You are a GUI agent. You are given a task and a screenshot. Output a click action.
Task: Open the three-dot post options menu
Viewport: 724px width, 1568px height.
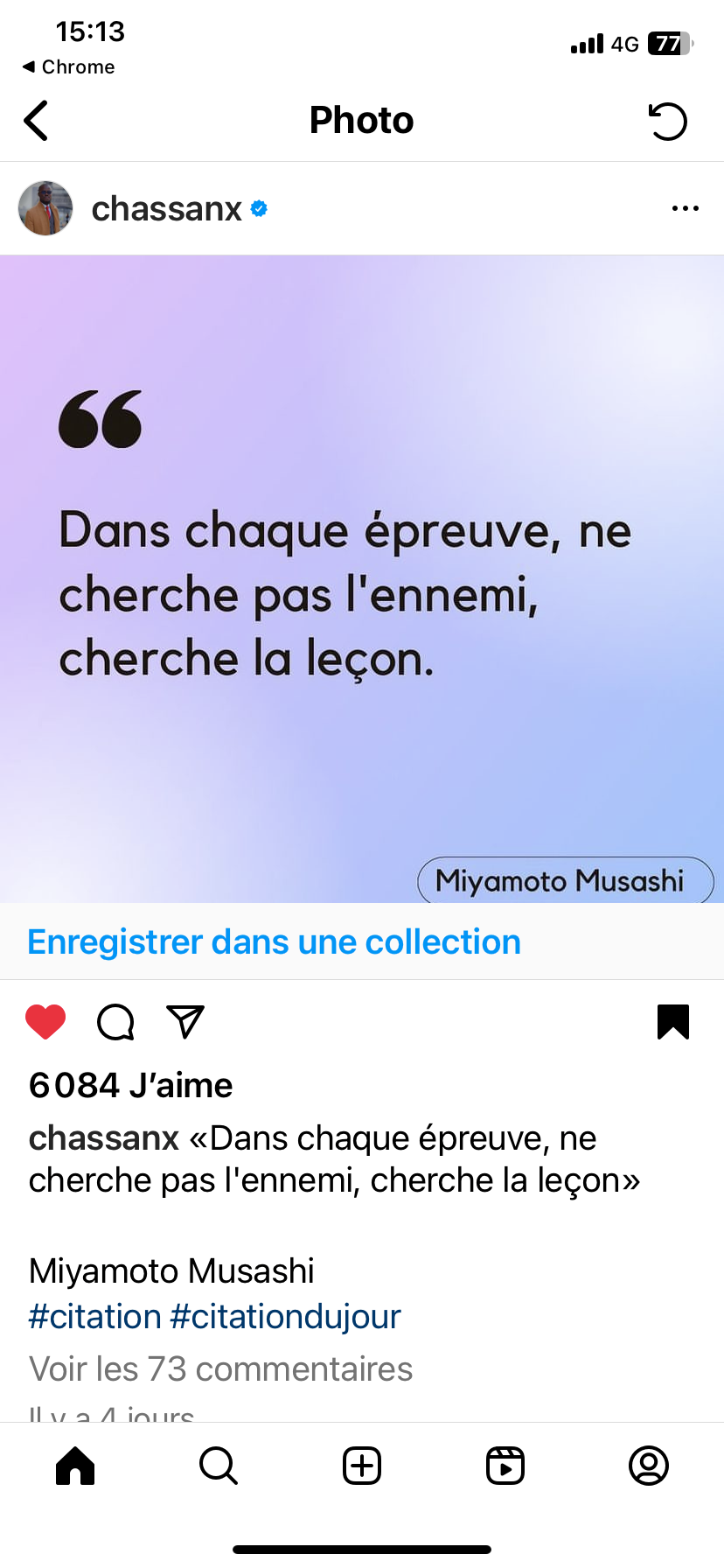tap(685, 208)
